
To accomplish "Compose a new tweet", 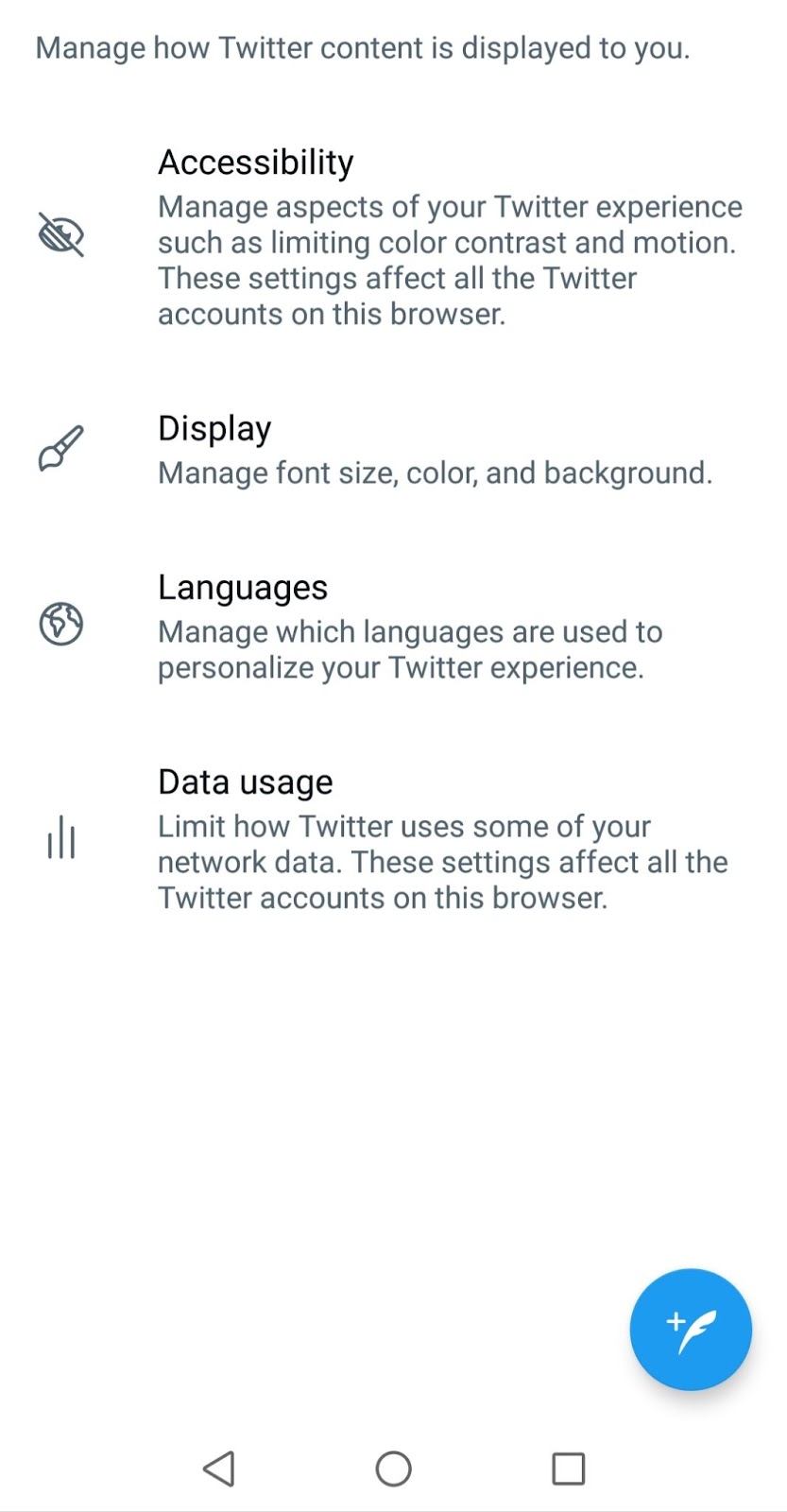I will [691, 1329].
